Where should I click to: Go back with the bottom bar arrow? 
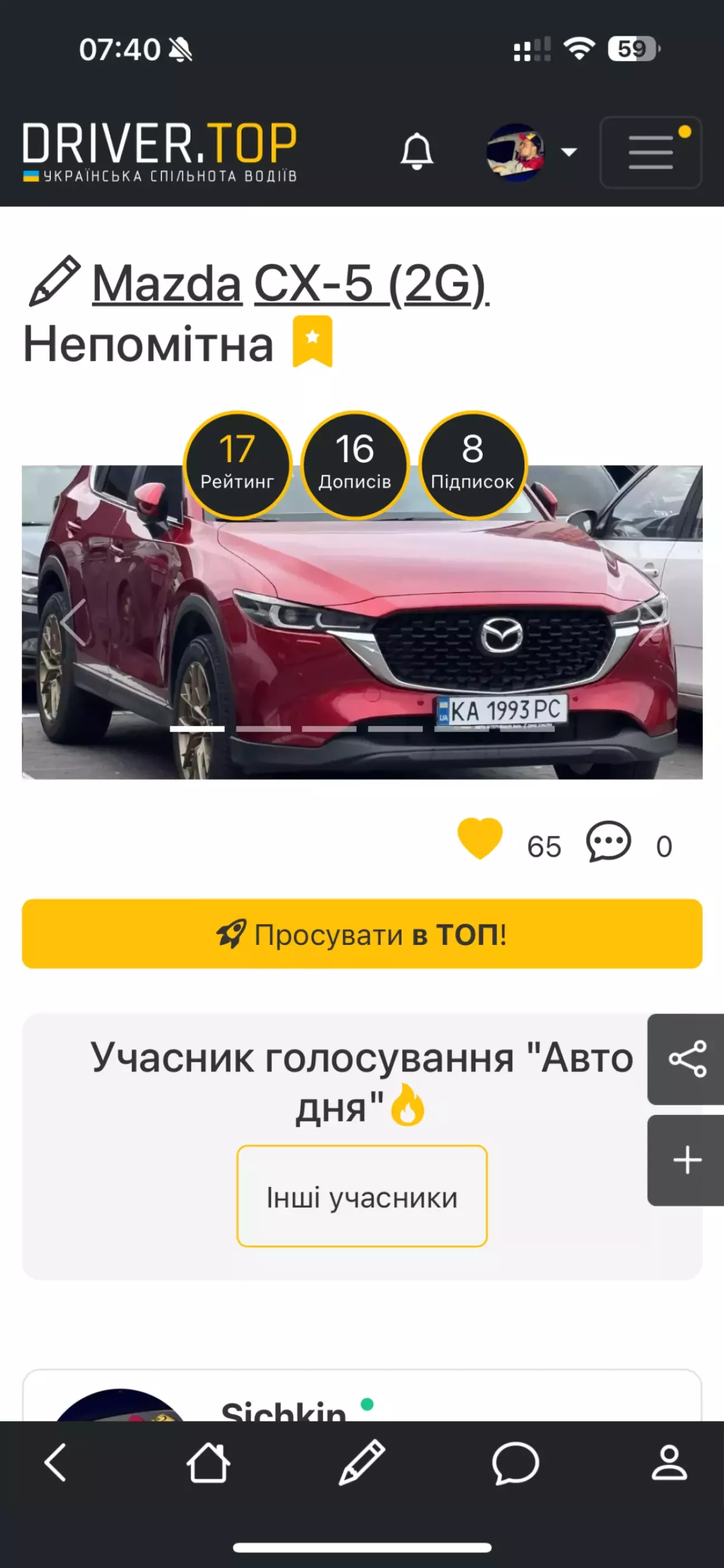click(55, 1462)
